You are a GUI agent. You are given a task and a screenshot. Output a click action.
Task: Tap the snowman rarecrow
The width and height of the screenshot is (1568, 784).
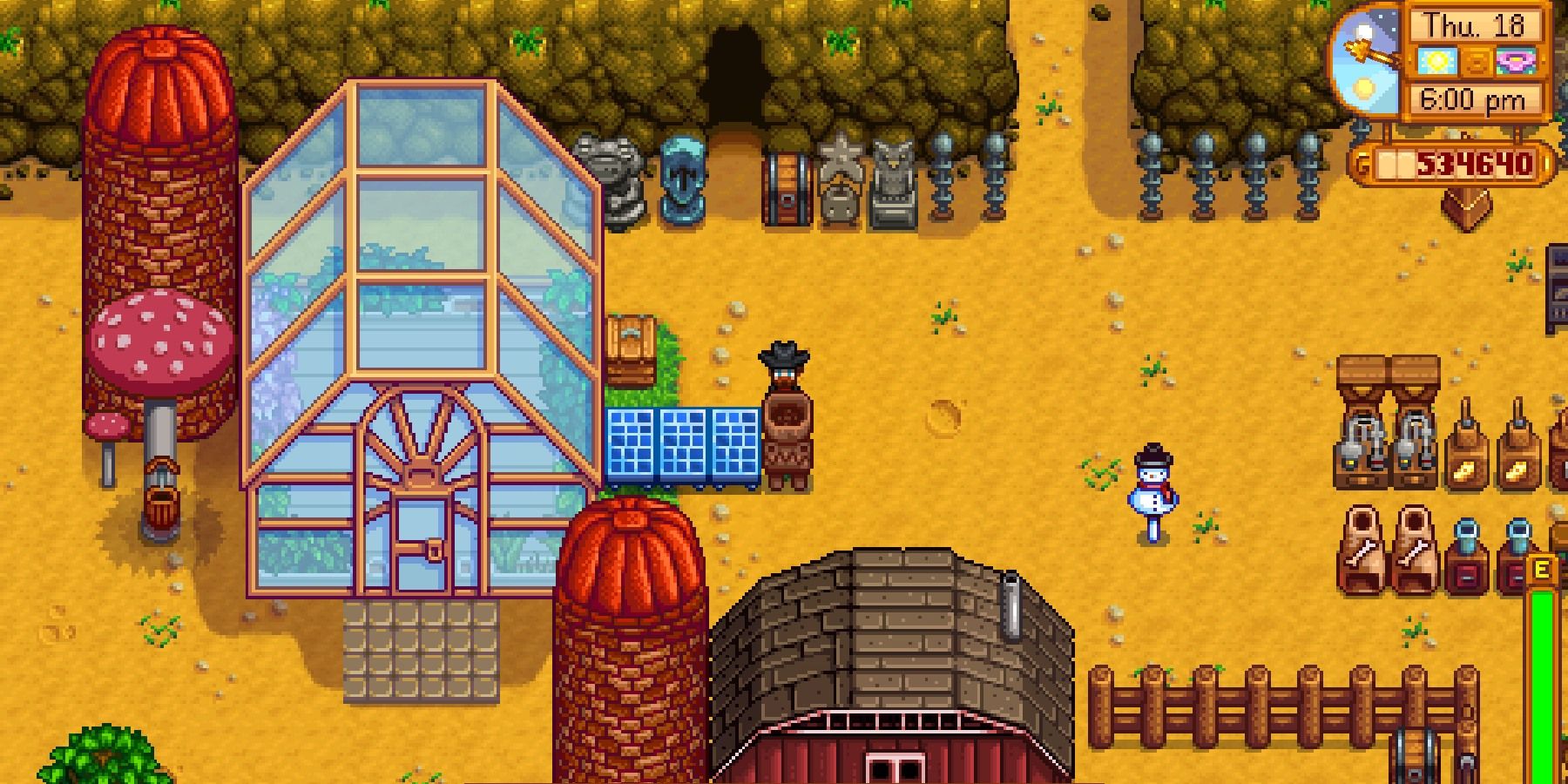click(x=1153, y=492)
